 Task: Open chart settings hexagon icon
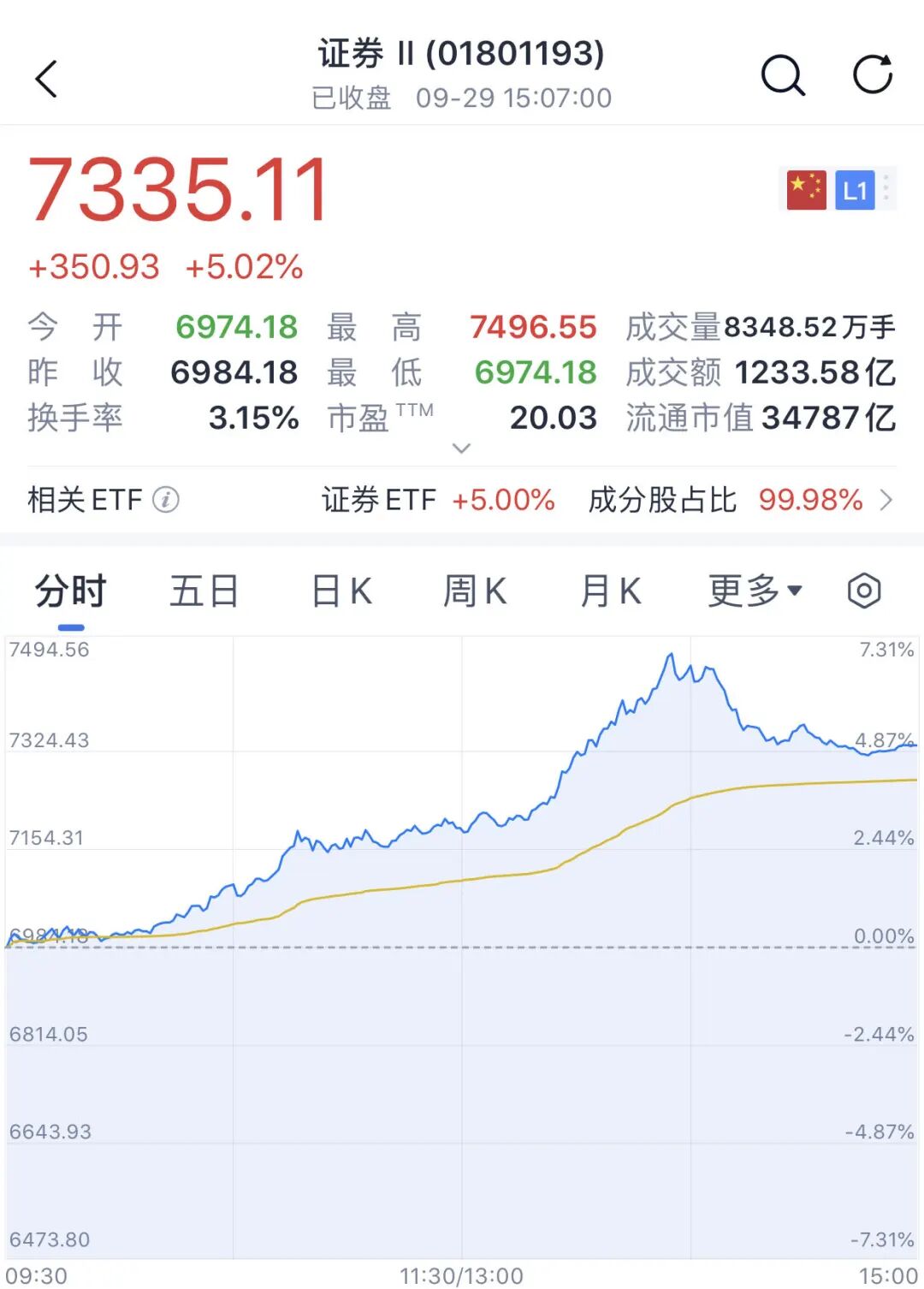[864, 591]
